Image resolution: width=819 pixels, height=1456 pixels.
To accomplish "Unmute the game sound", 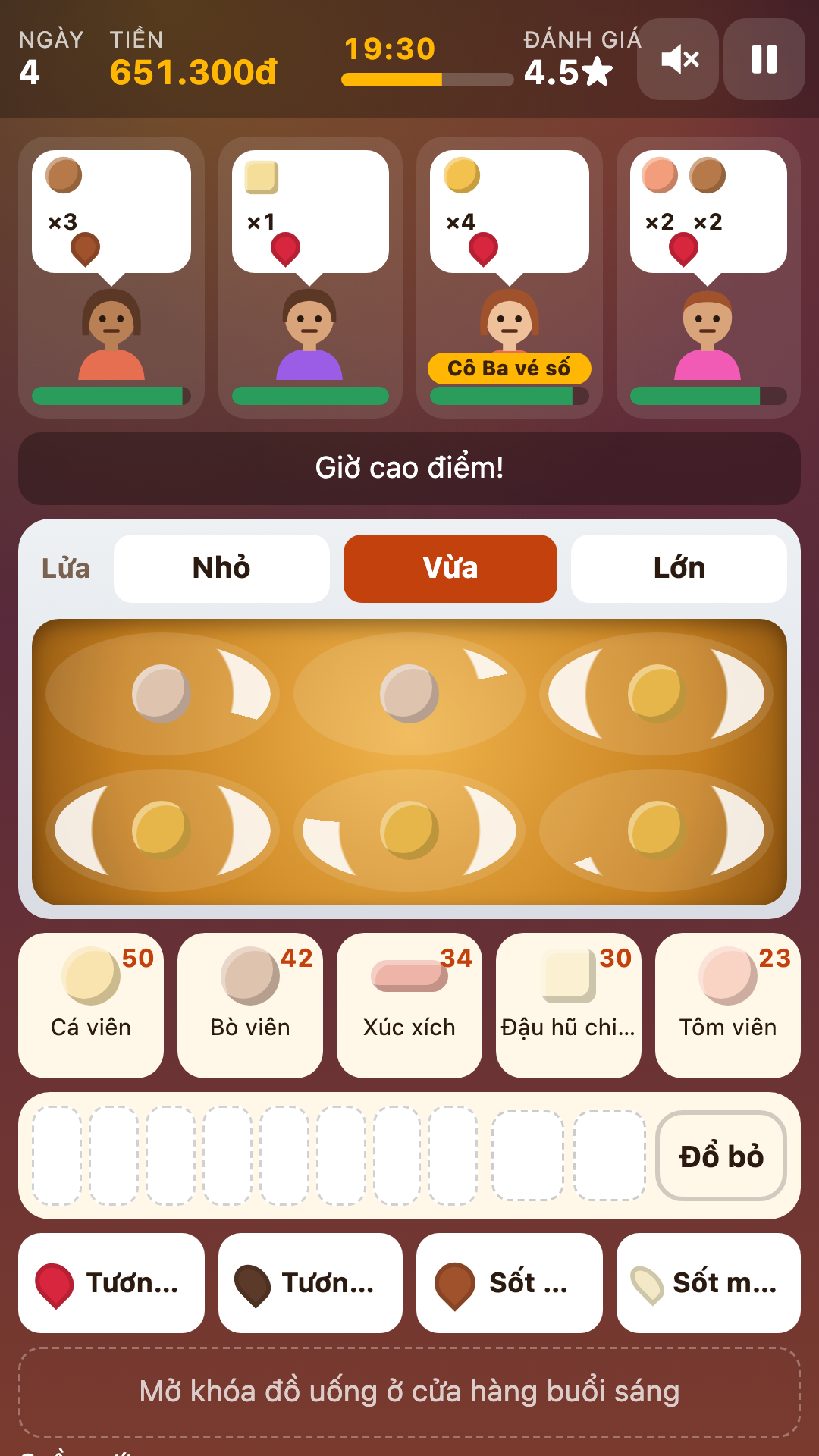I will pos(678,59).
